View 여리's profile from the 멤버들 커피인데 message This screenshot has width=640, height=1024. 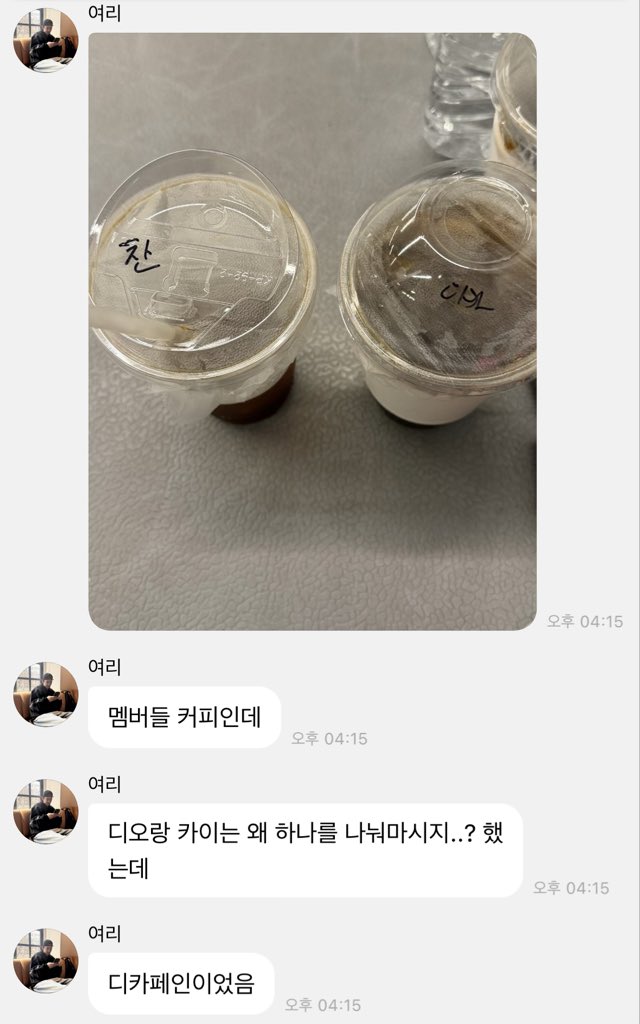[45, 693]
